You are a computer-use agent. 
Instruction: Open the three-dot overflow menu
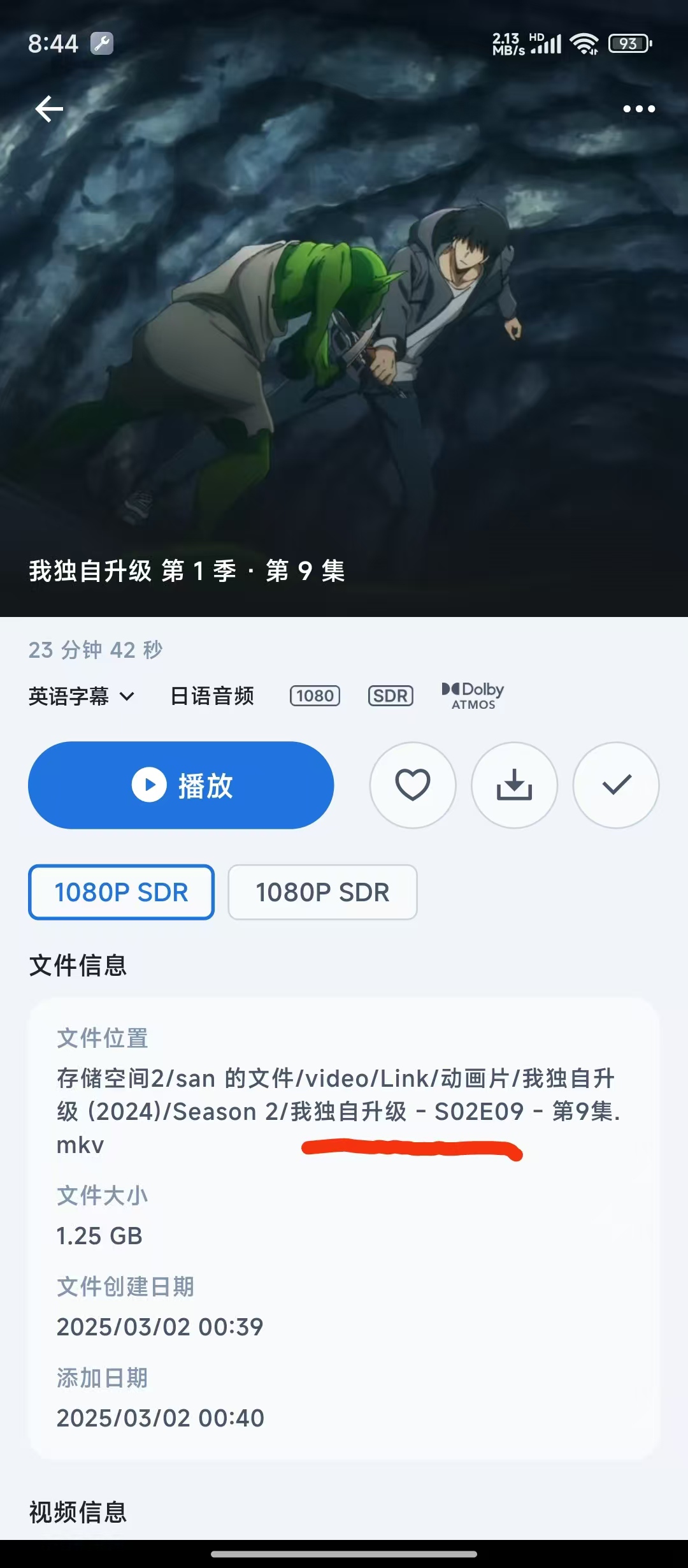[638, 109]
